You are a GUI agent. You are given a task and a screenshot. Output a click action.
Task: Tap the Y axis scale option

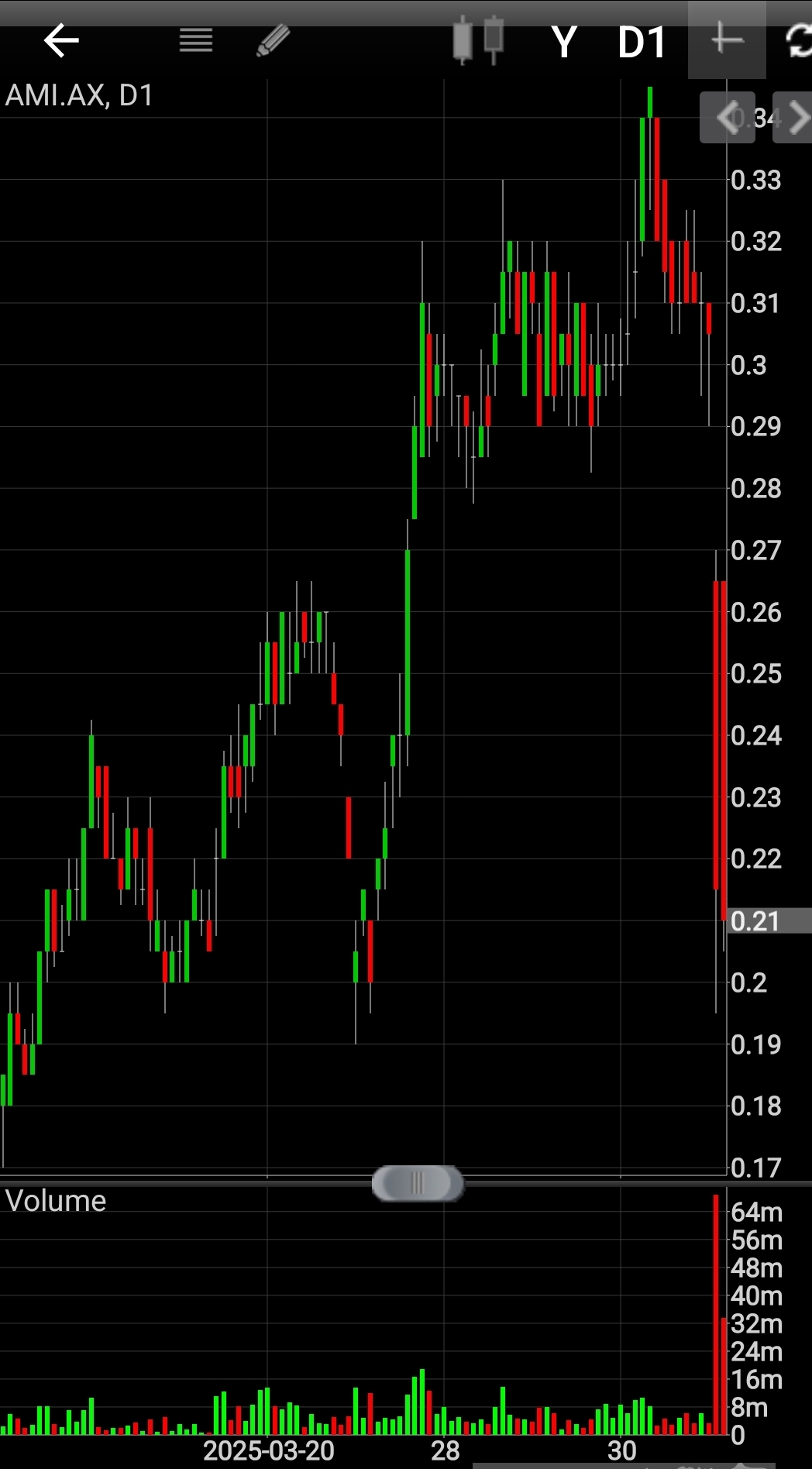(x=564, y=42)
